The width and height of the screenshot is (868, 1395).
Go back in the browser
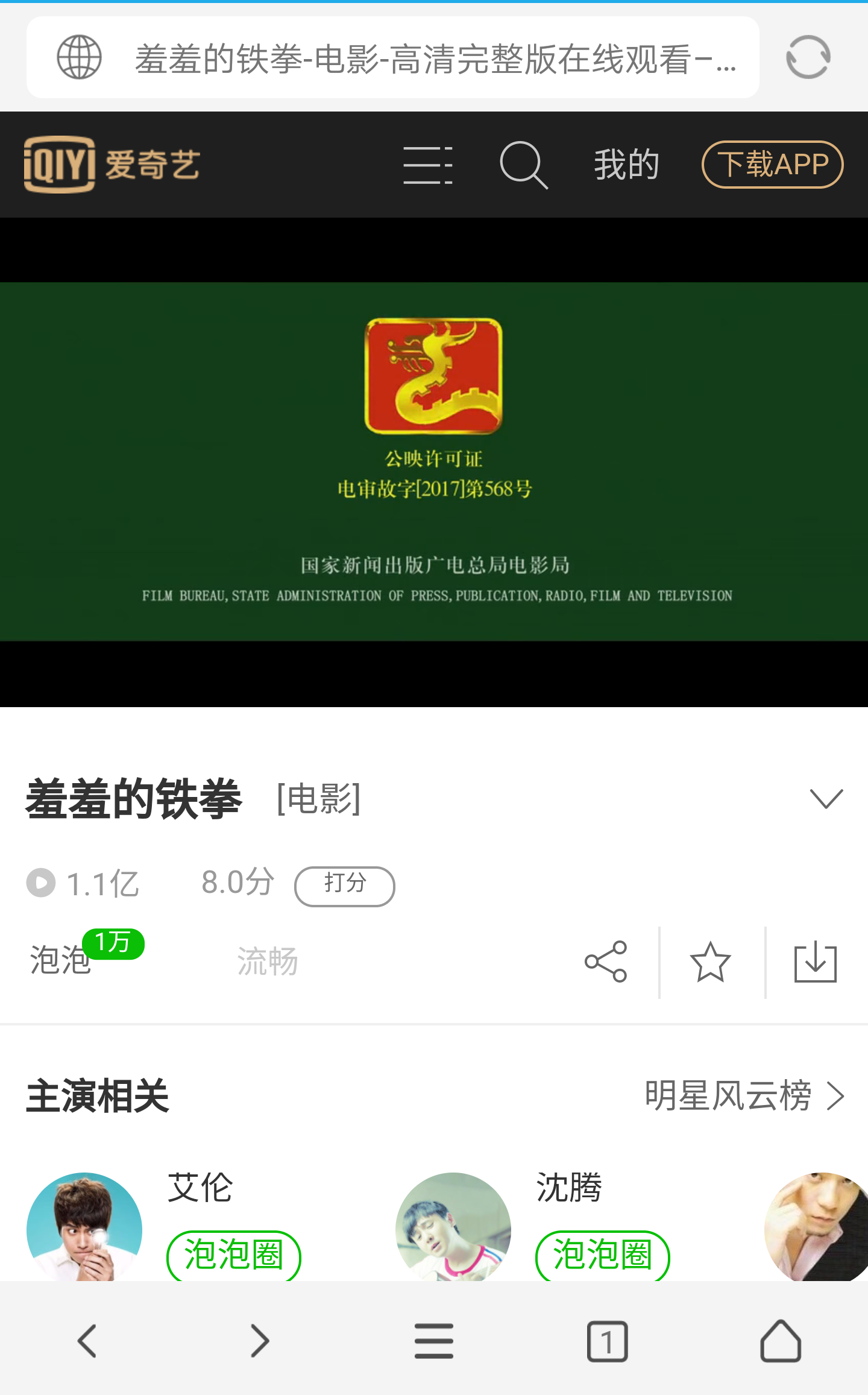pos(88,1341)
